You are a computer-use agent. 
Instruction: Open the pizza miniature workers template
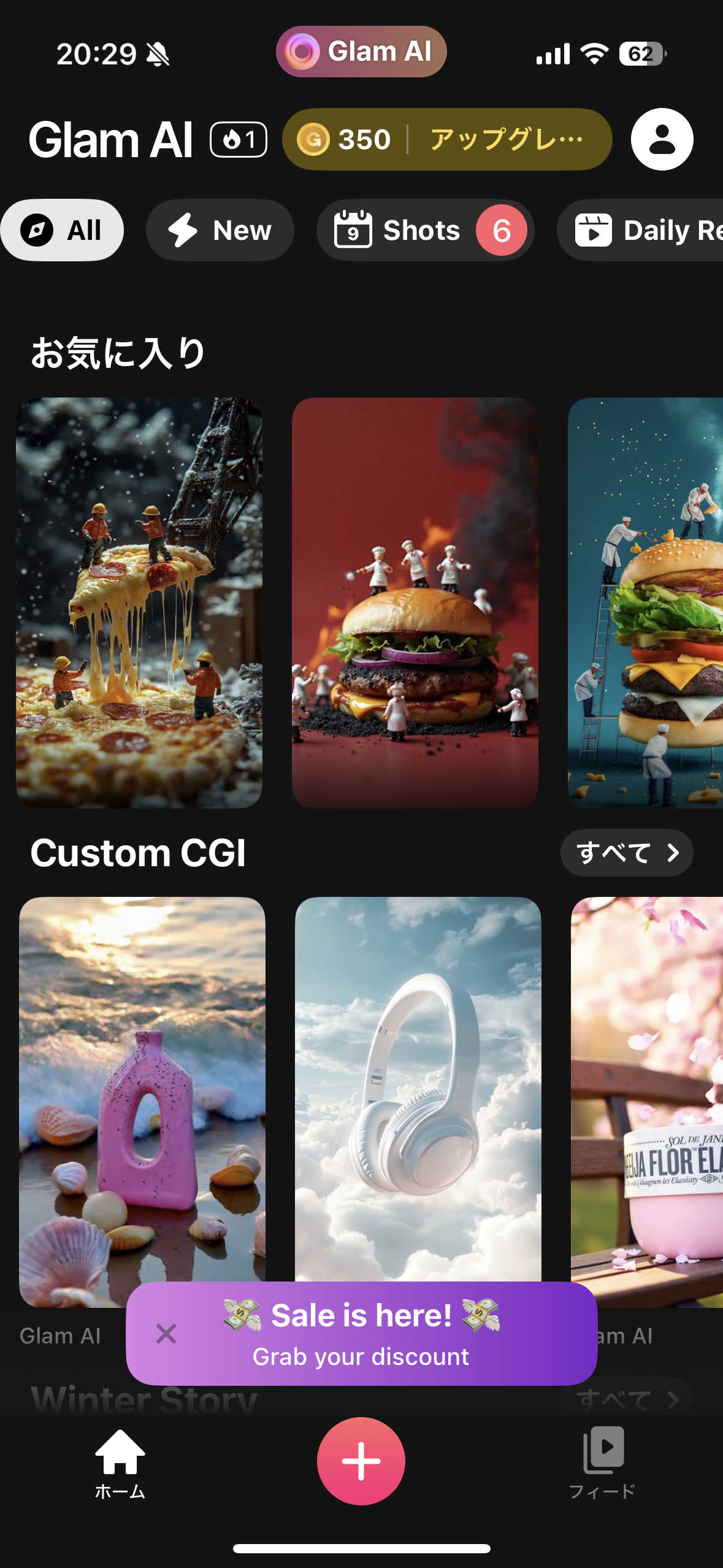point(139,602)
